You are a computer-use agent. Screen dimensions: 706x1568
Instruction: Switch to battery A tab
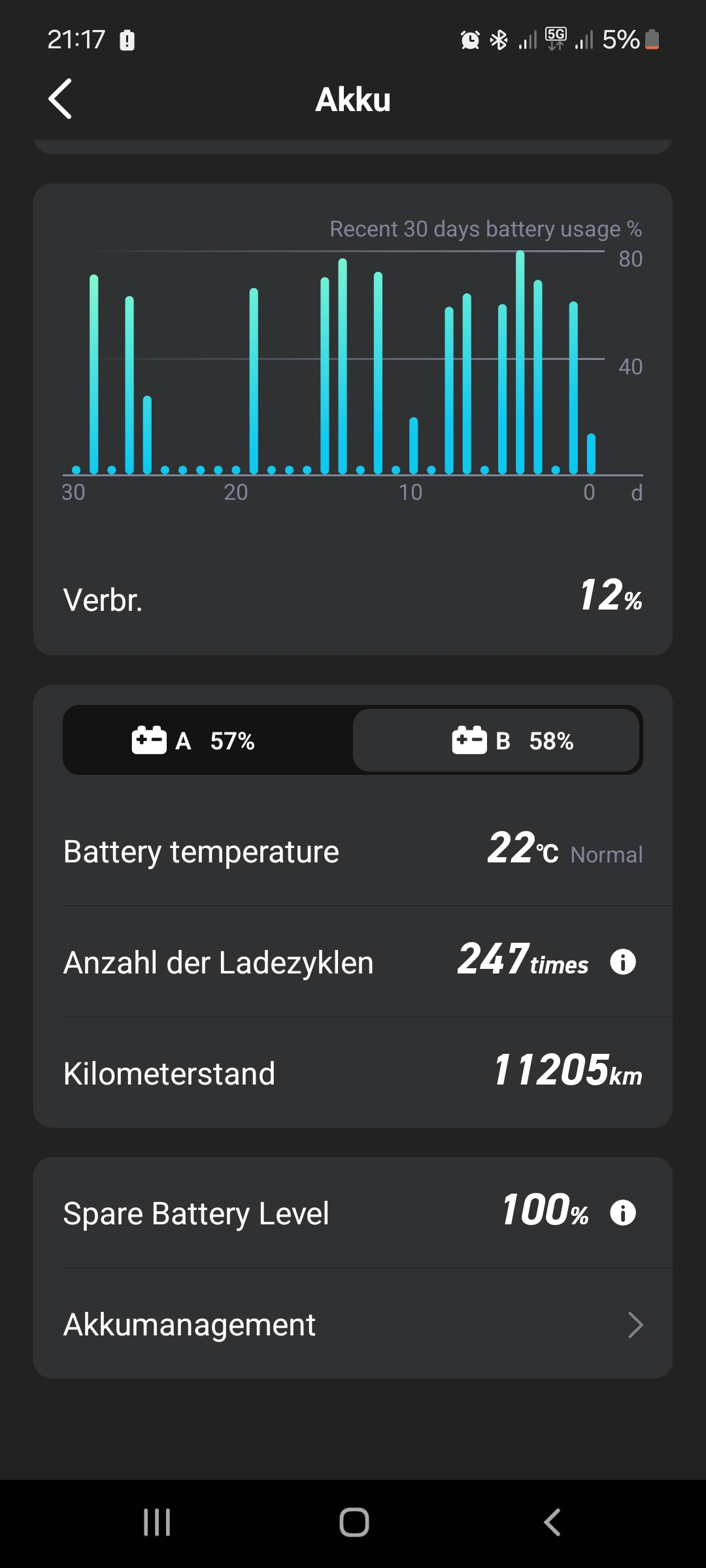coord(208,740)
